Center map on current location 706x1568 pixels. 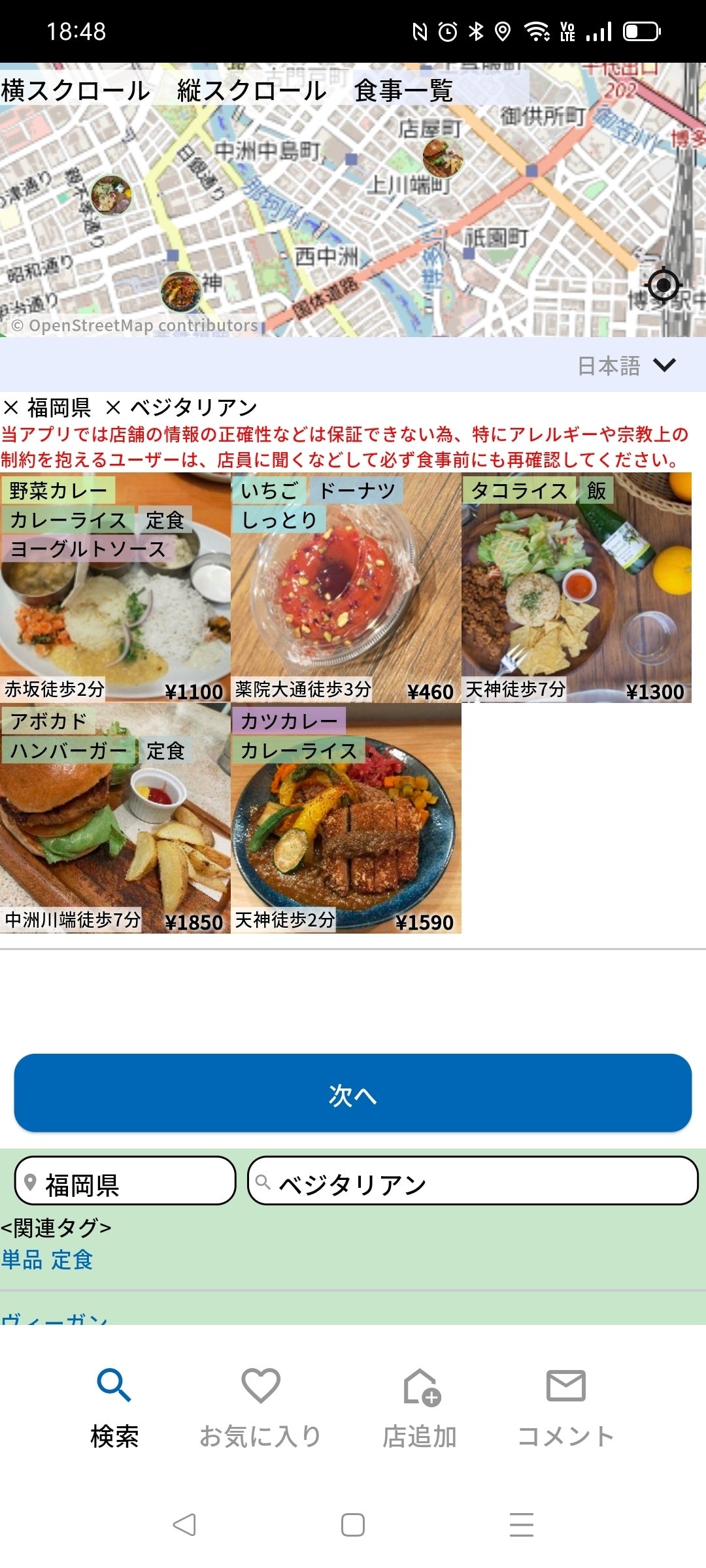(663, 286)
